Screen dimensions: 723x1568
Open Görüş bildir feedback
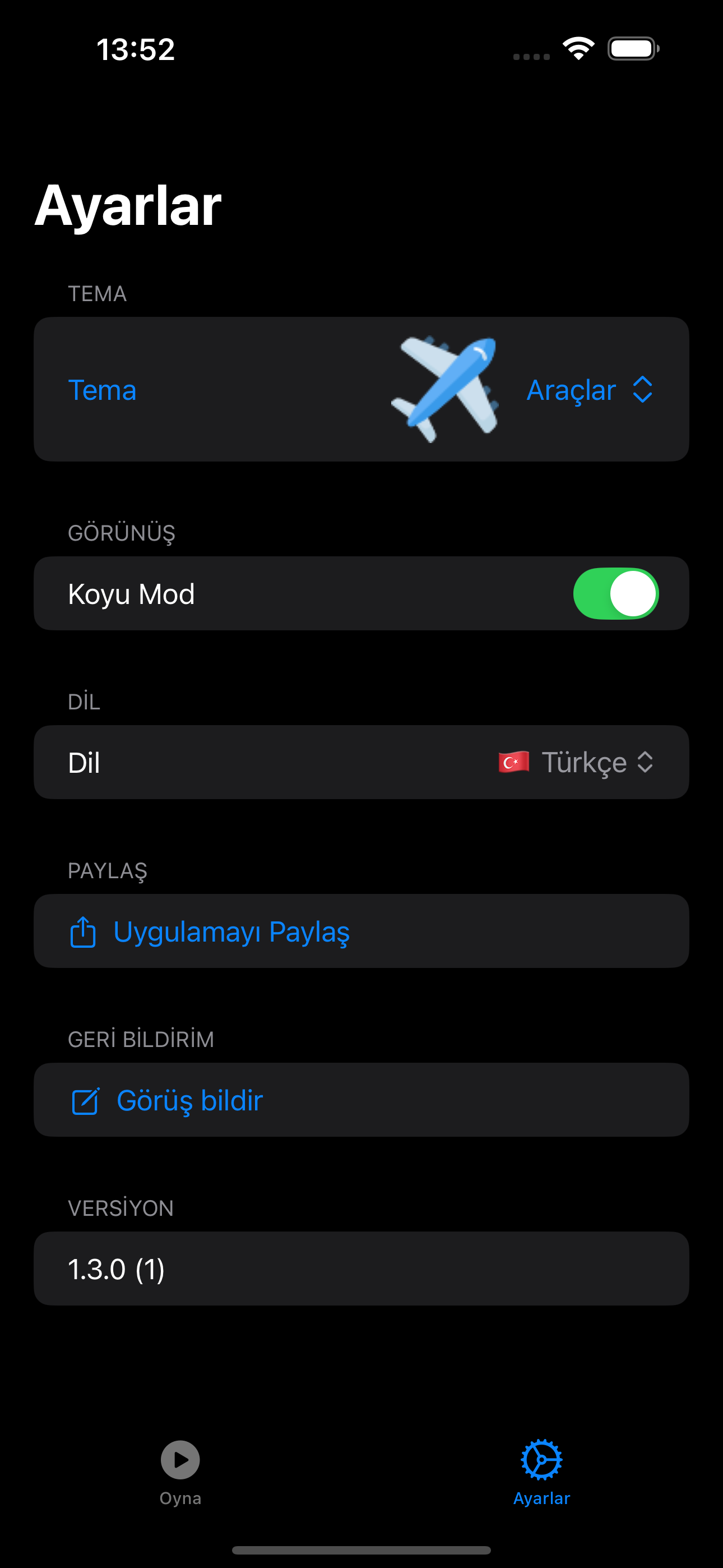(189, 1100)
